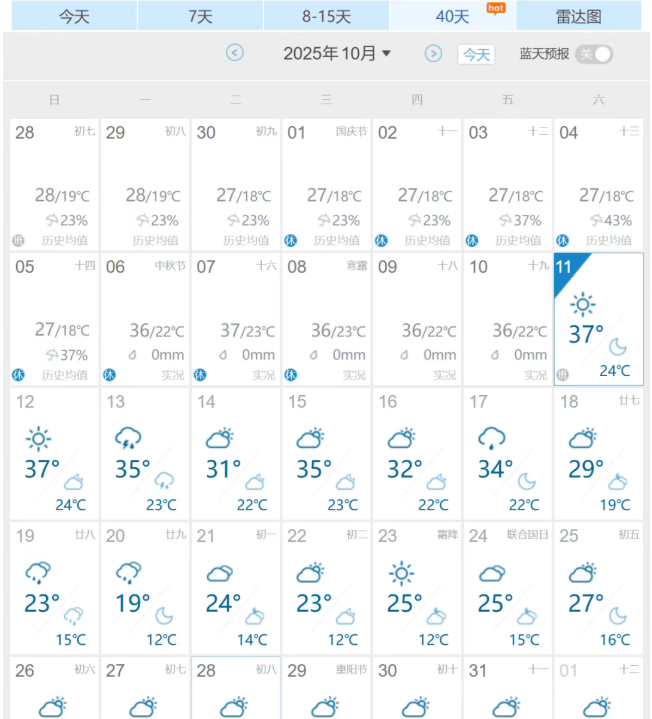Screen dimensions: 652x719
Task: Select the October 06 中秋节 cell
Action: 145,319
